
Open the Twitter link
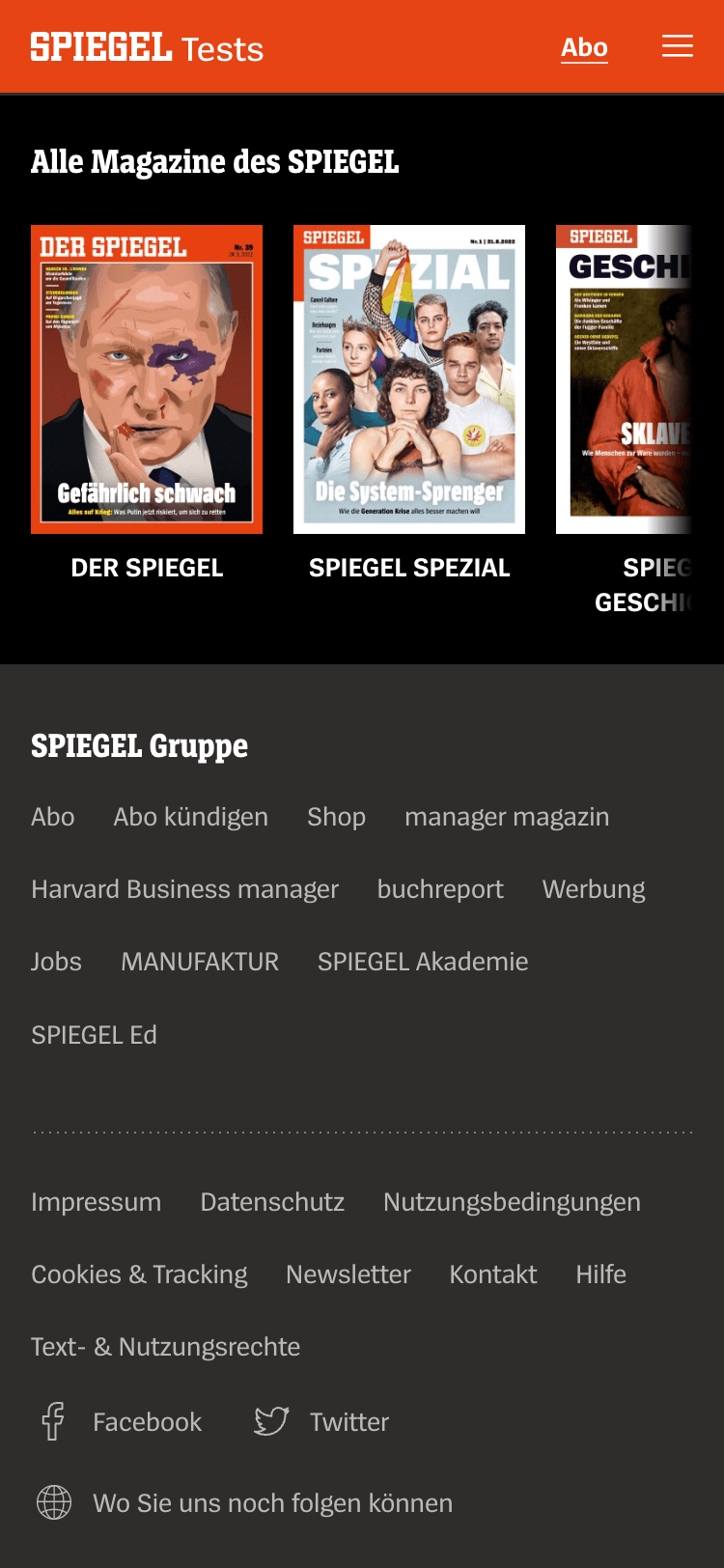click(x=321, y=1422)
